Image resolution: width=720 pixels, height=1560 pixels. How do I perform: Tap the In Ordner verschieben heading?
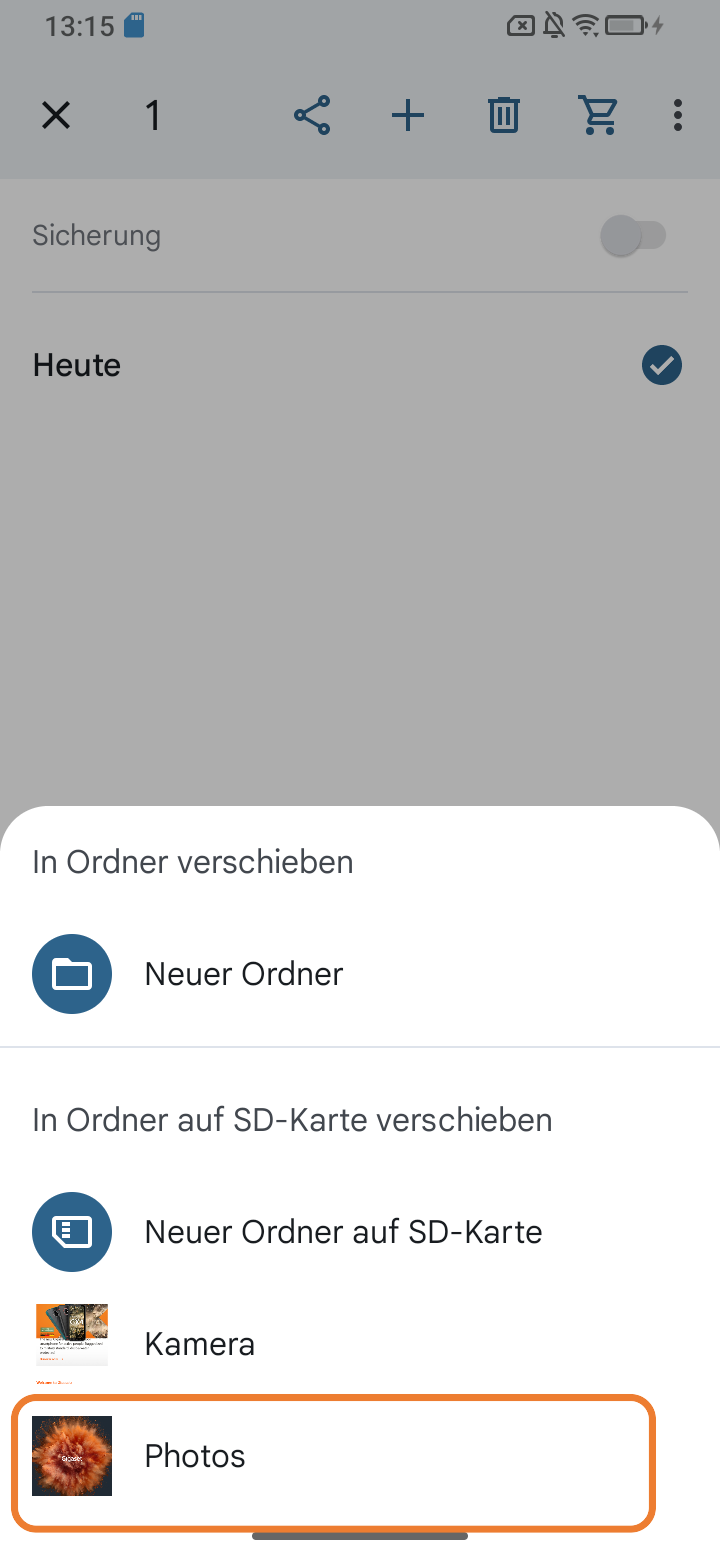click(x=192, y=861)
